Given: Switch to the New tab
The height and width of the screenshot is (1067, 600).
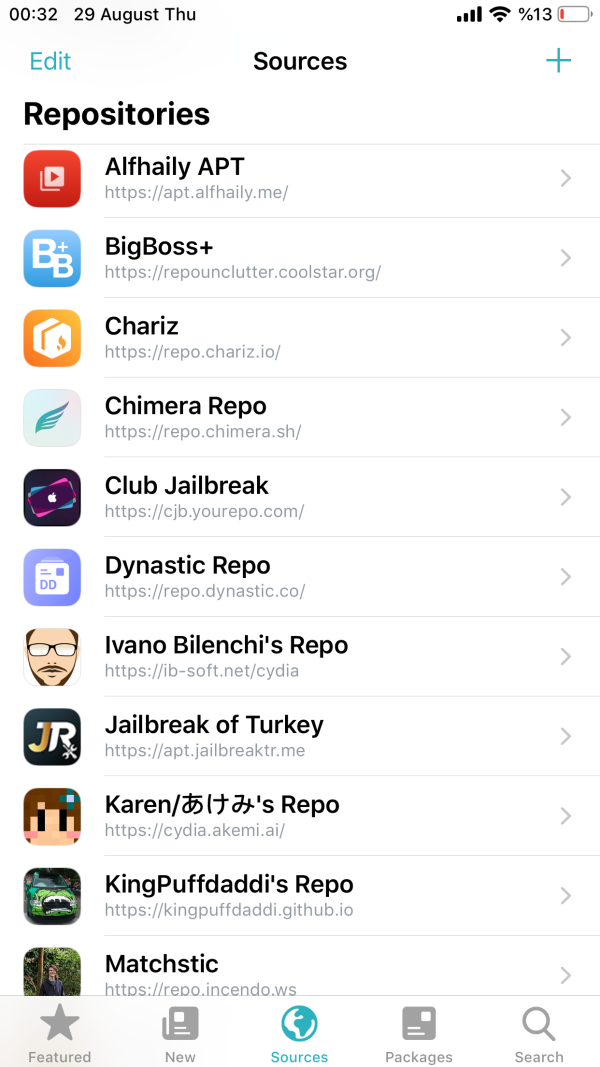Looking at the screenshot, I should point(180,1034).
